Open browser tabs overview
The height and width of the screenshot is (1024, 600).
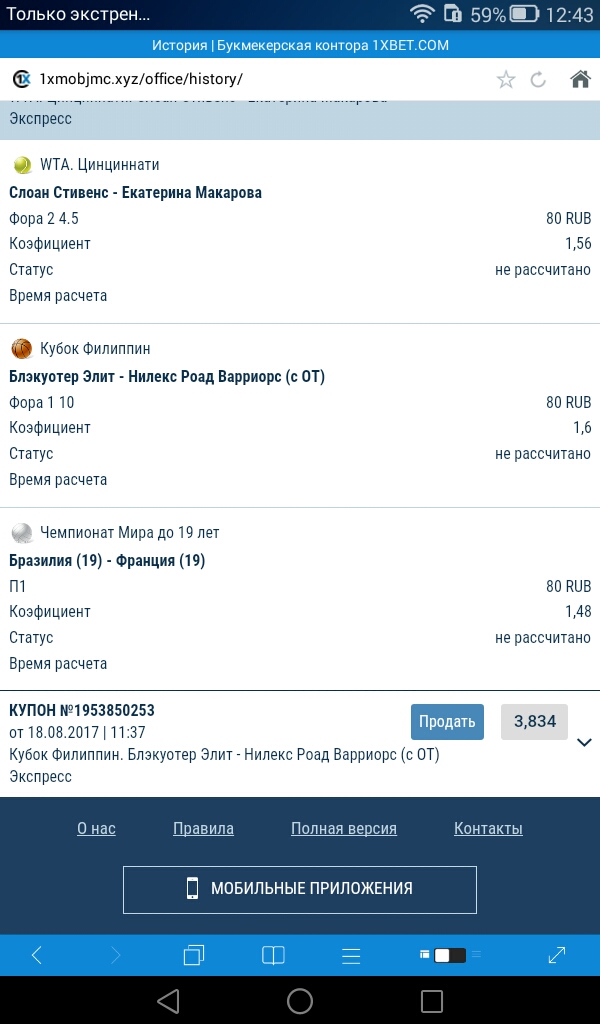click(194, 955)
